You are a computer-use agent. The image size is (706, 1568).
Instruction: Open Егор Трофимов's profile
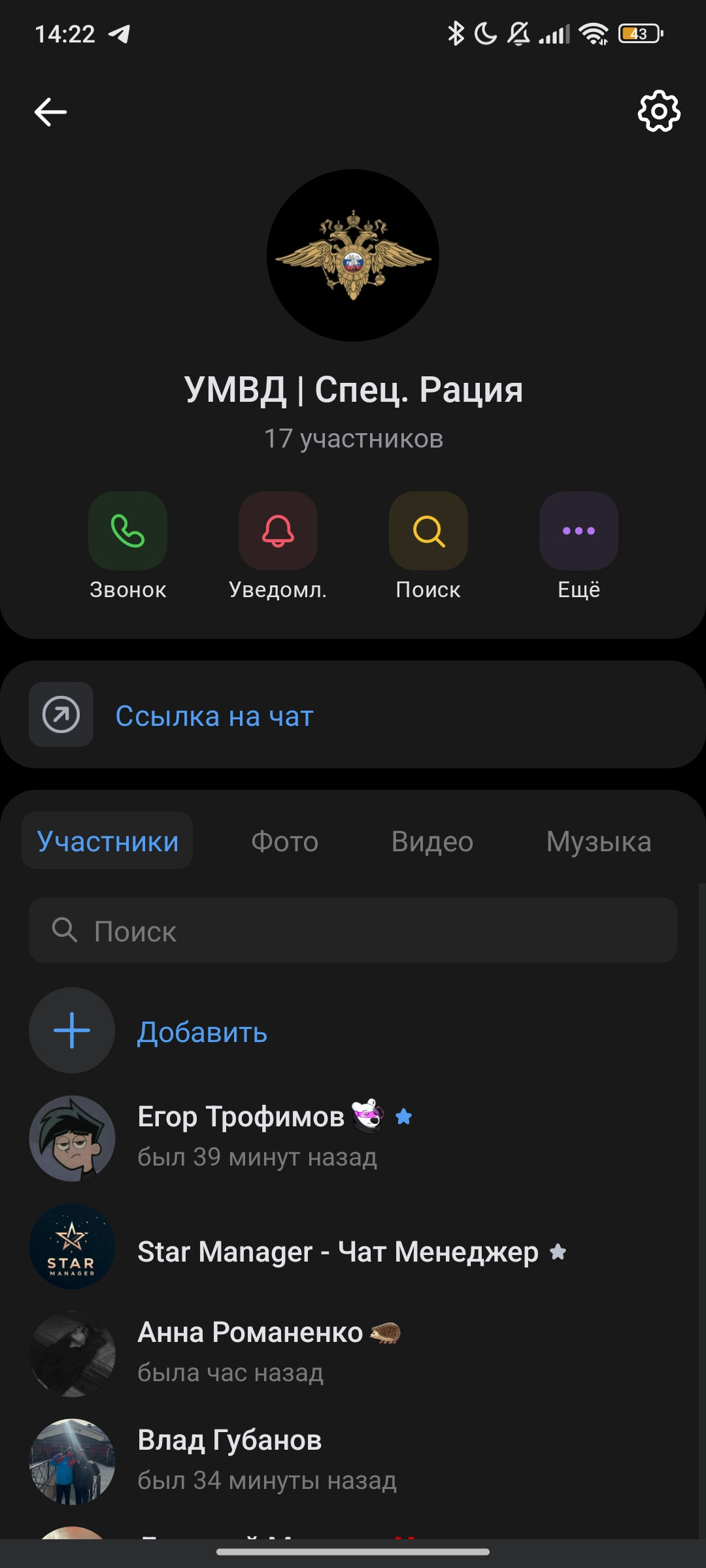241,1137
